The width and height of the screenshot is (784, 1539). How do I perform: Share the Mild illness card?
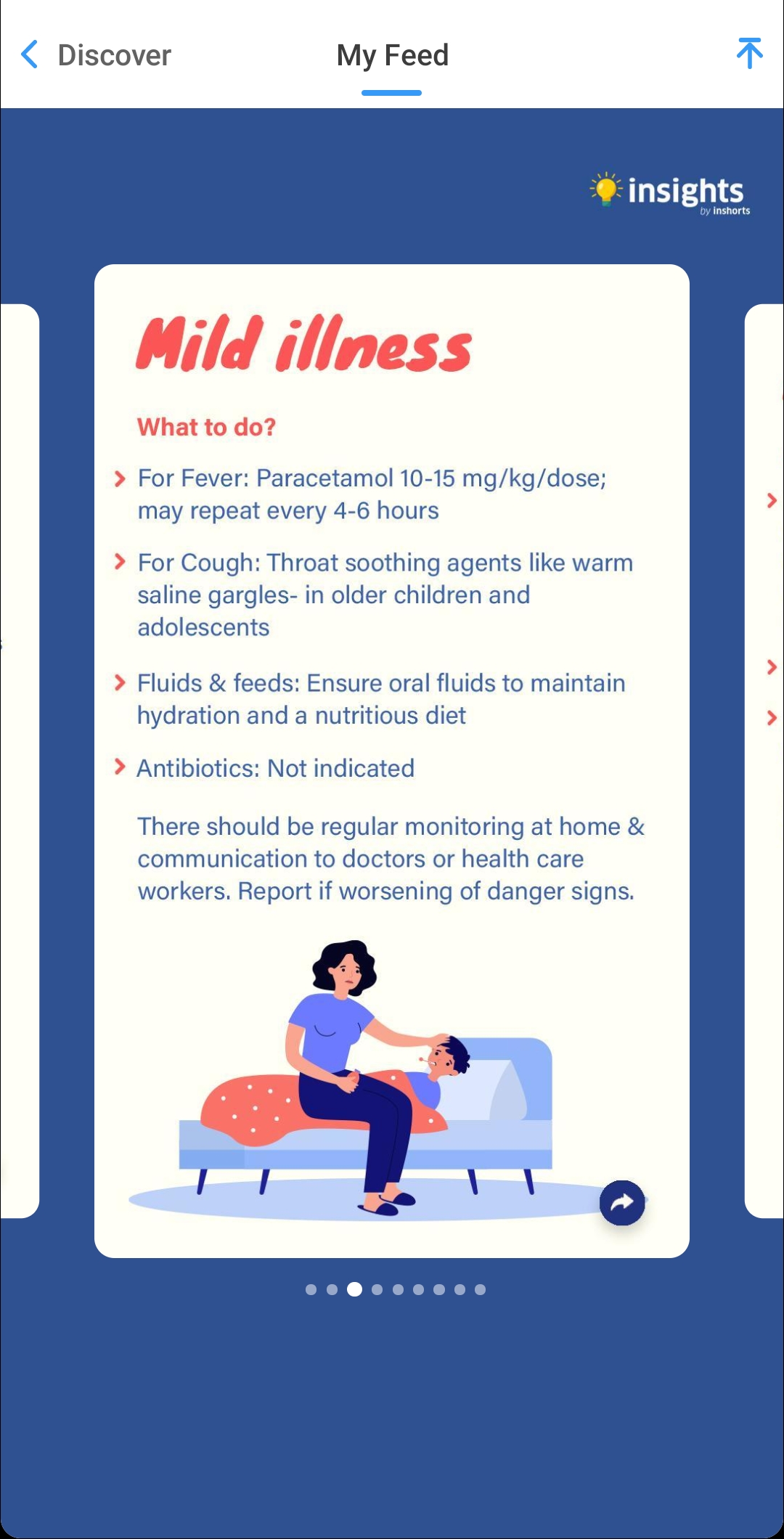tap(622, 1203)
